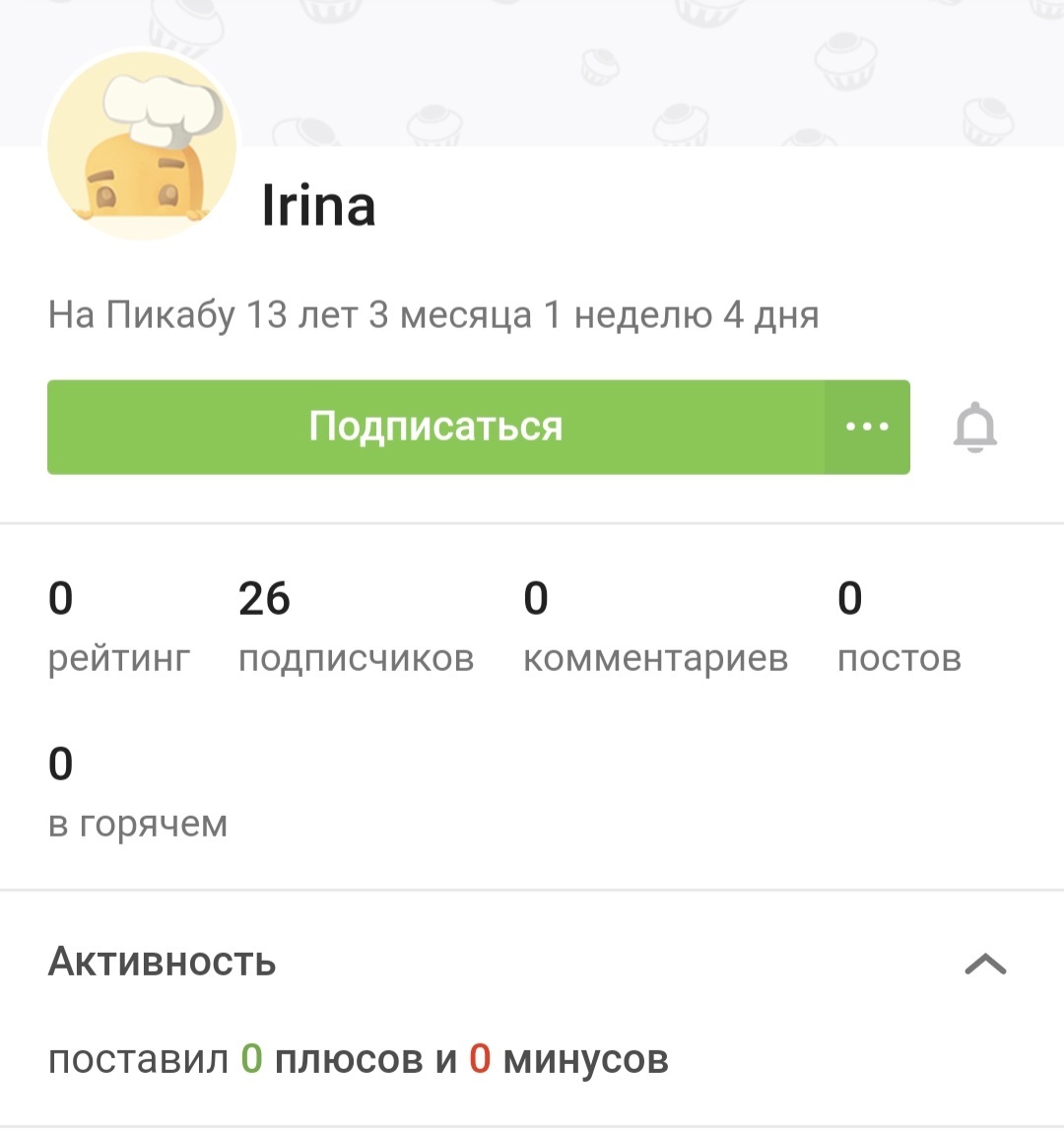Open the three-dot menu beside Подписаться
Viewport: 1064px width, 1135px height.
click(867, 428)
